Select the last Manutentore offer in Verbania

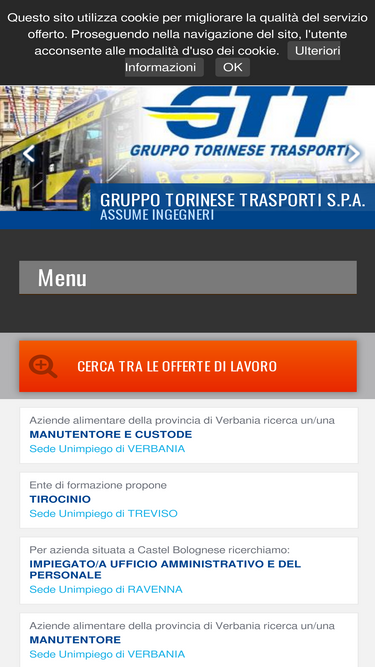pos(189,640)
